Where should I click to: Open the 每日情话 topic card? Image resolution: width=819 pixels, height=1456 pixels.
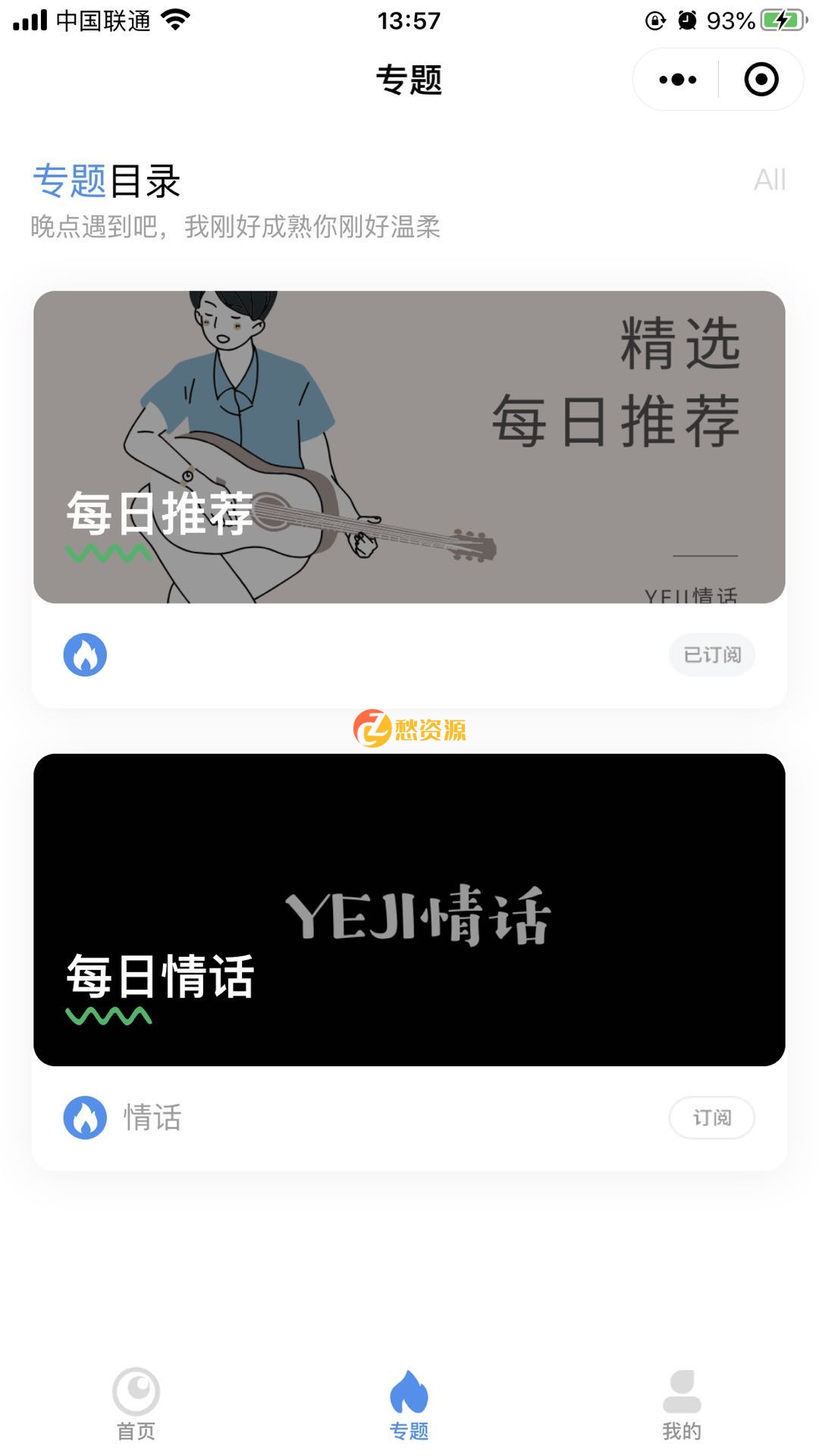click(x=409, y=910)
